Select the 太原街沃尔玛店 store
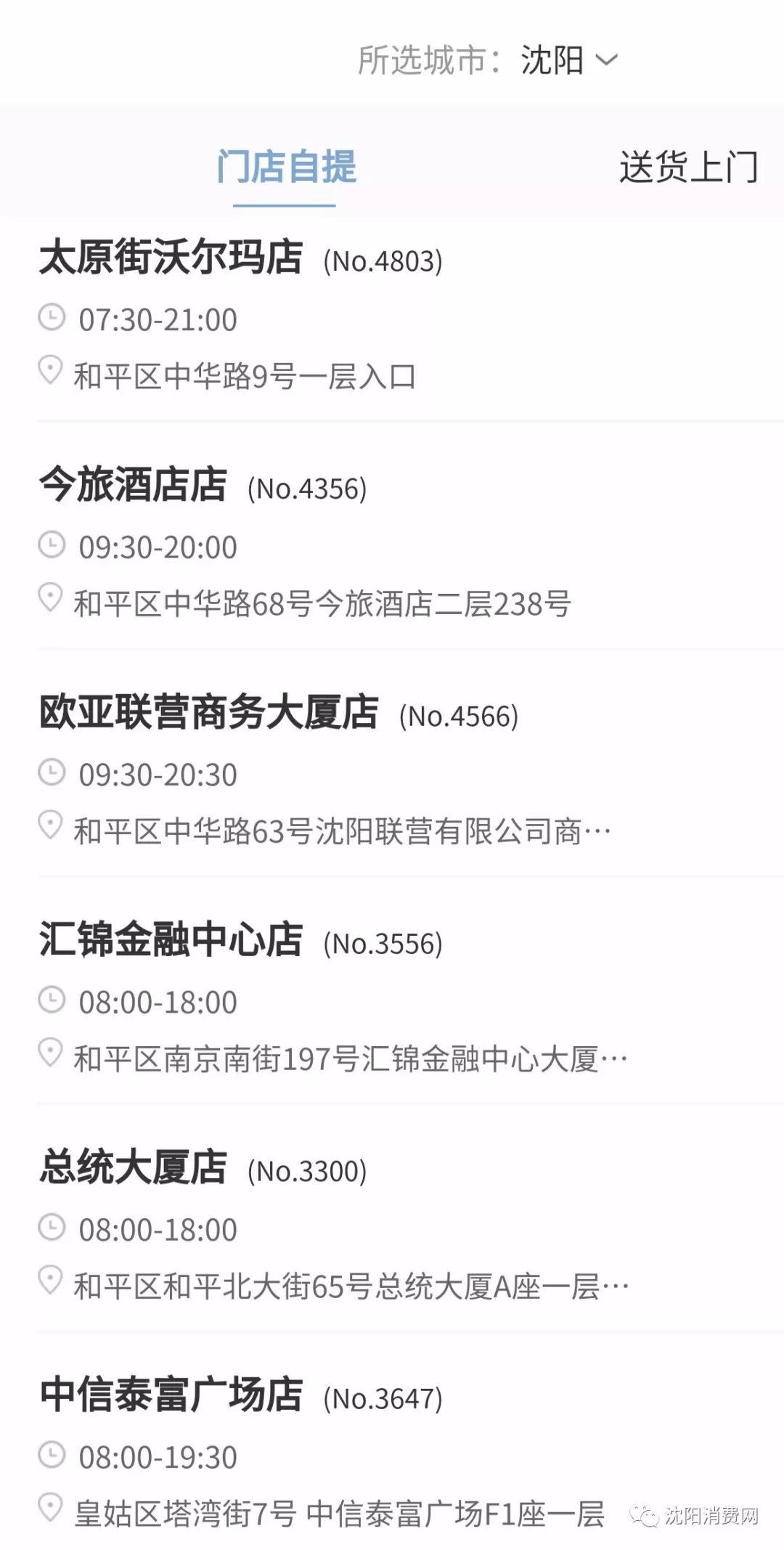The width and height of the screenshot is (784, 1550). click(x=171, y=258)
